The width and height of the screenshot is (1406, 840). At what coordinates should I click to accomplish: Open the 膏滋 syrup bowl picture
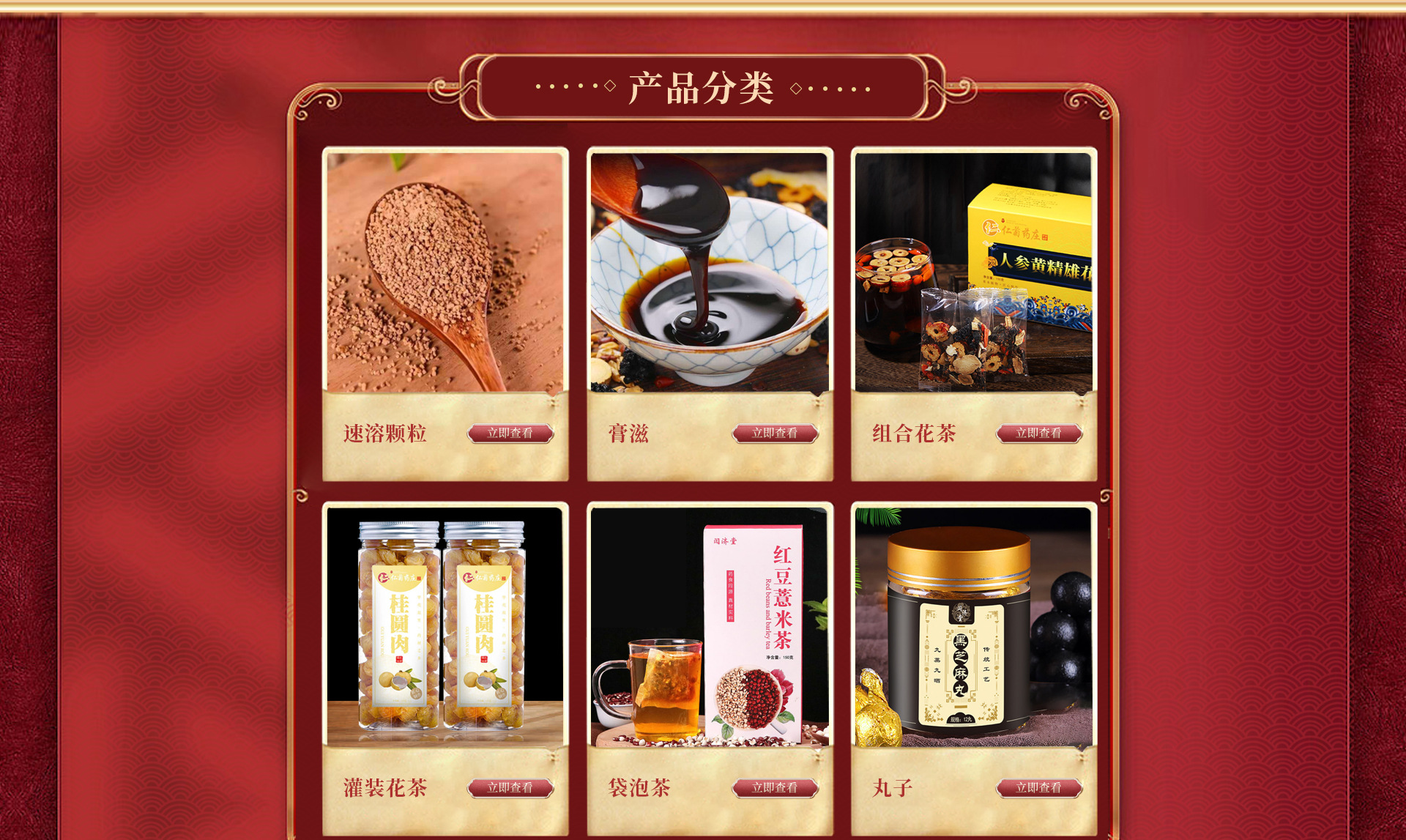[710, 272]
